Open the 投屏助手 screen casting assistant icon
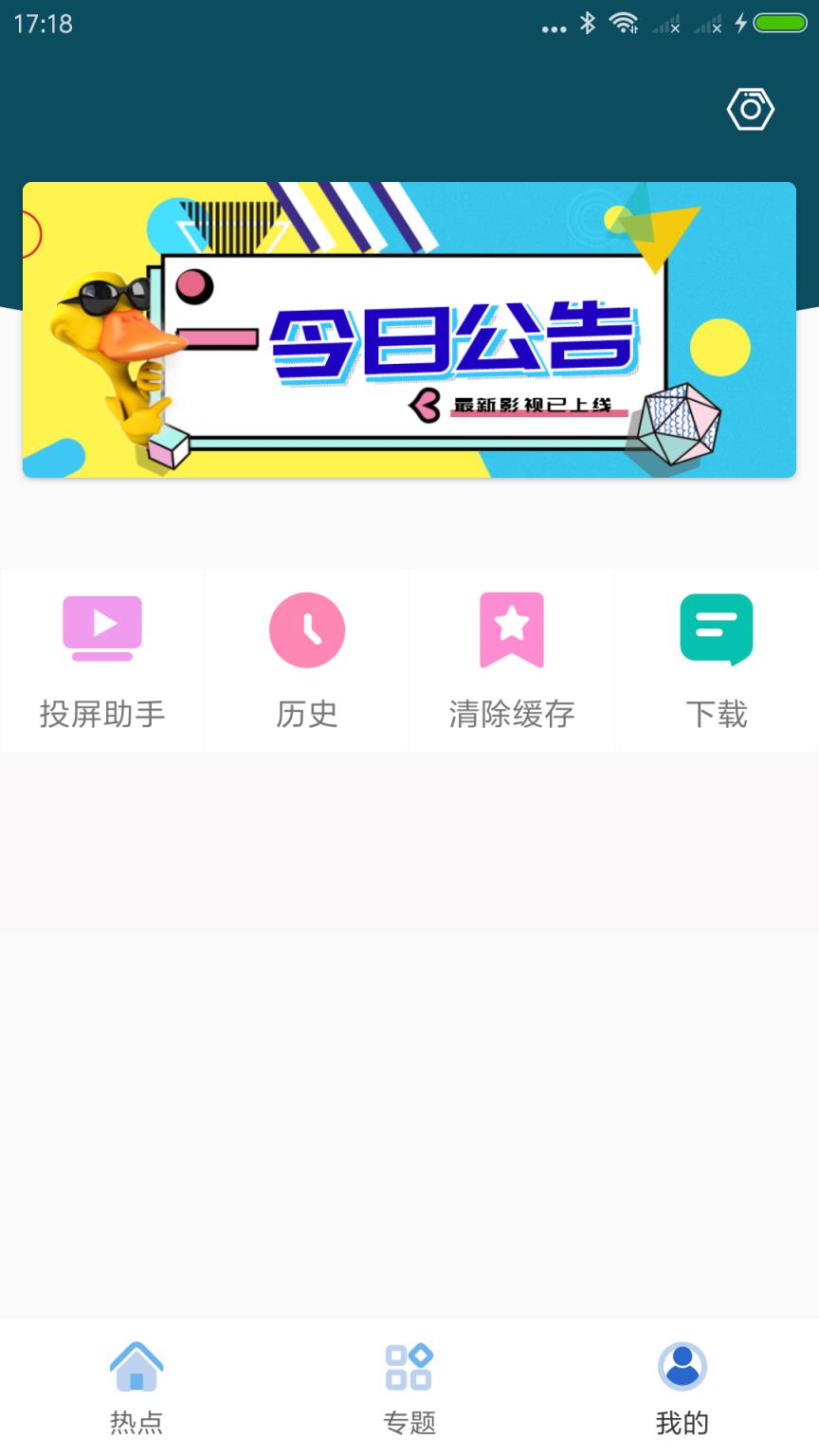The width and height of the screenshot is (819, 1456). (x=102, y=628)
